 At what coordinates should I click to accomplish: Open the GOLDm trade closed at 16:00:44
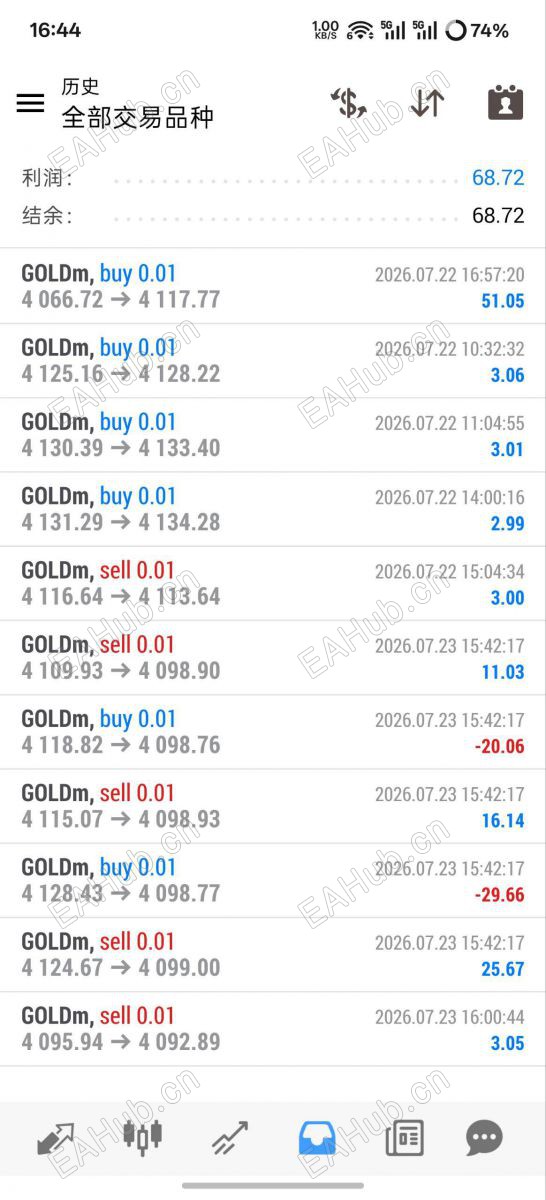[x=273, y=1029]
